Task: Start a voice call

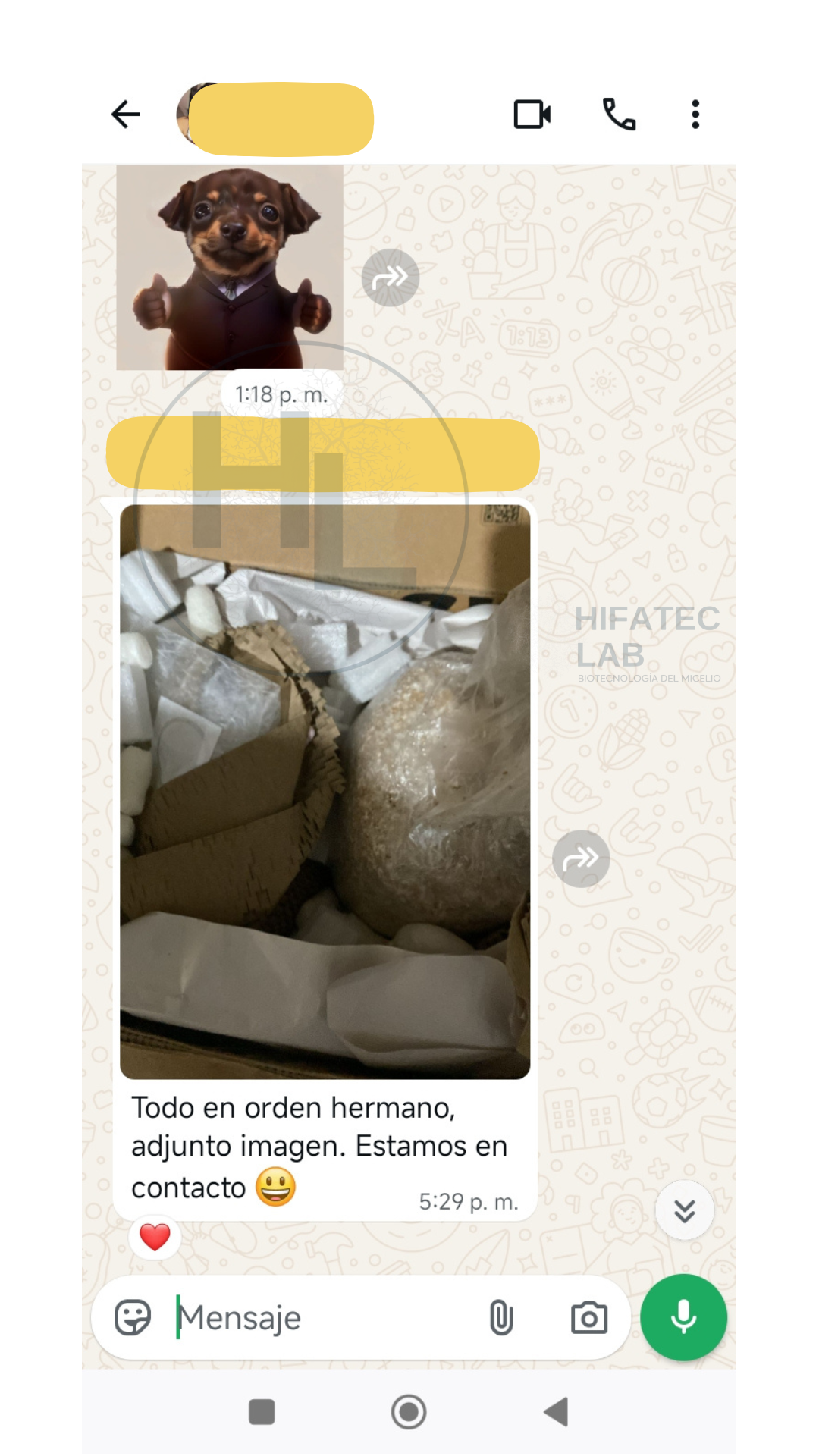Action: [x=619, y=115]
